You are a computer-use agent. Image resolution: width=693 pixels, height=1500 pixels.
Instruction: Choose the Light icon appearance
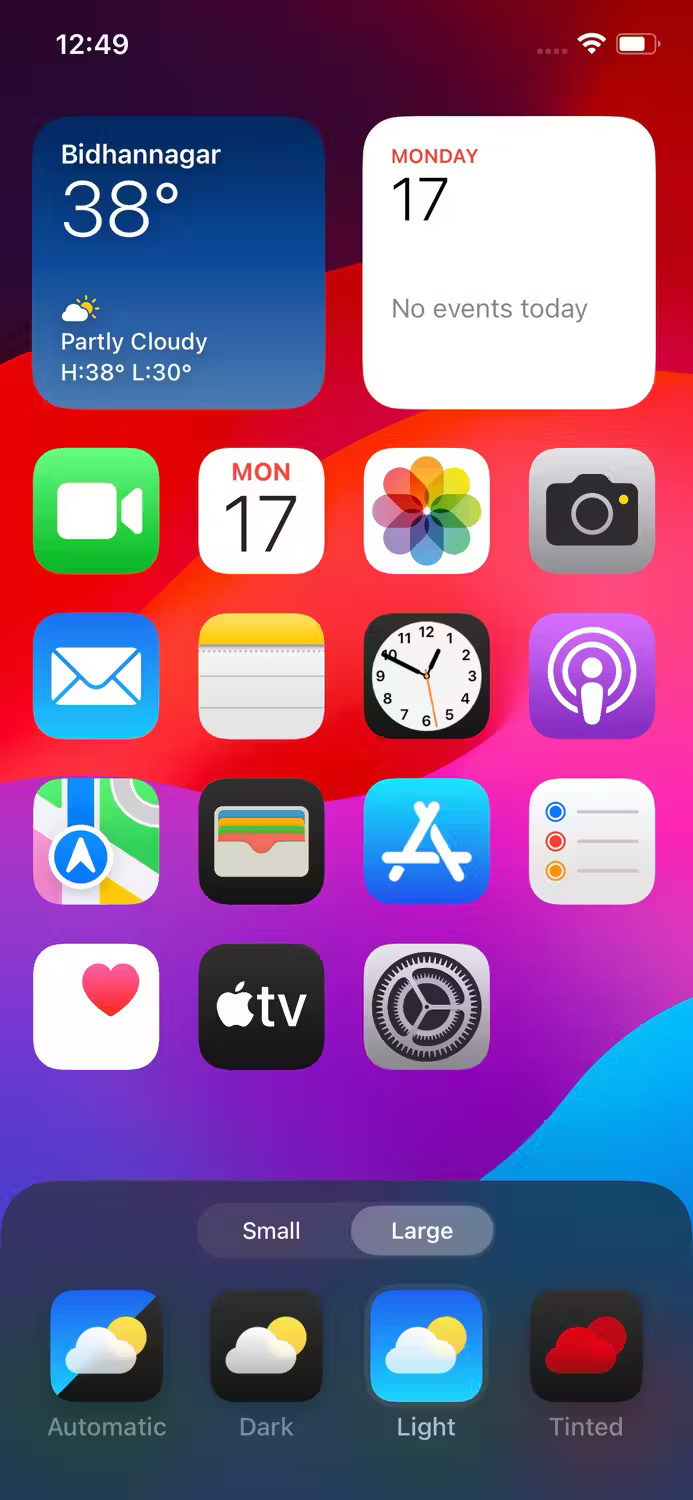click(426, 1345)
